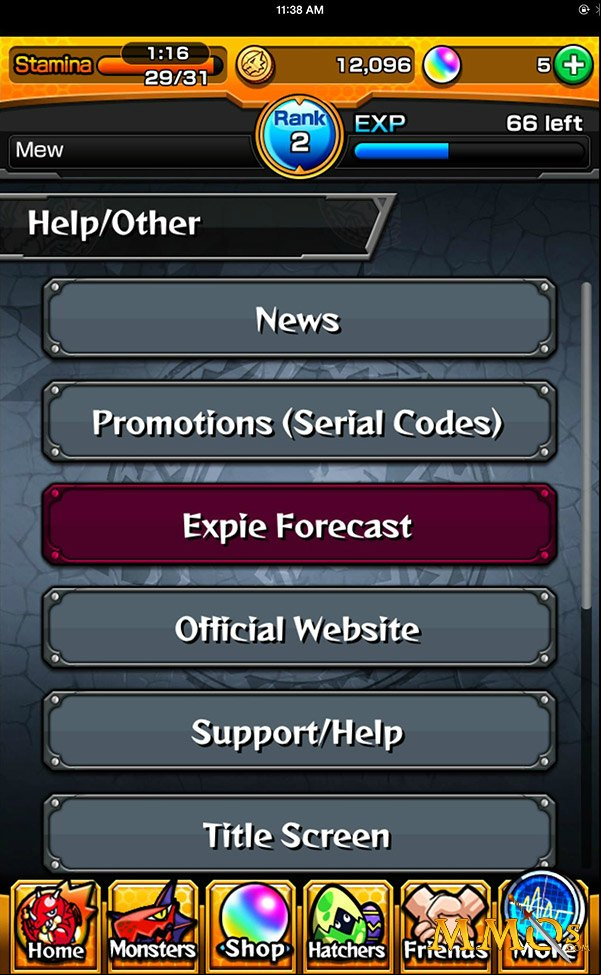
Task: Select Expie Forecast
Action: point(299,525)
